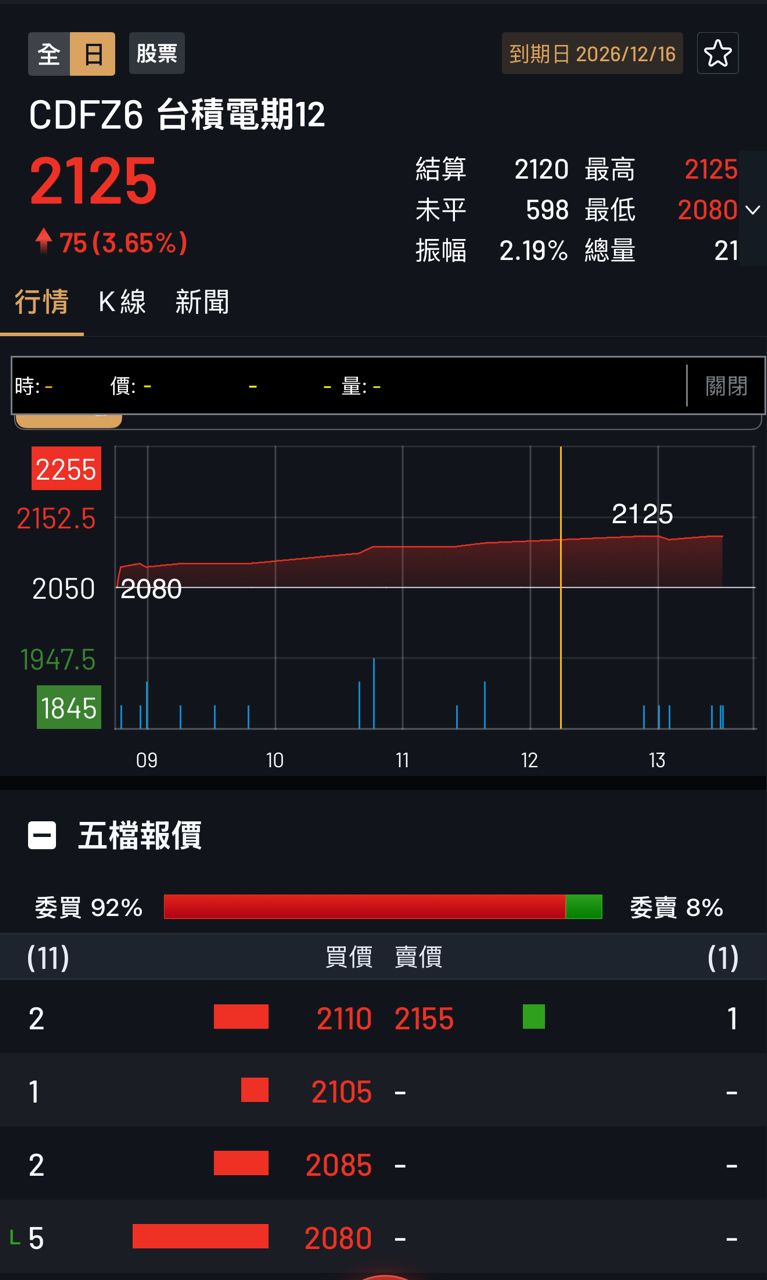Pick the 2110 bid price row
This screenshot has width=767, height=1280.
coord(344,1018)
